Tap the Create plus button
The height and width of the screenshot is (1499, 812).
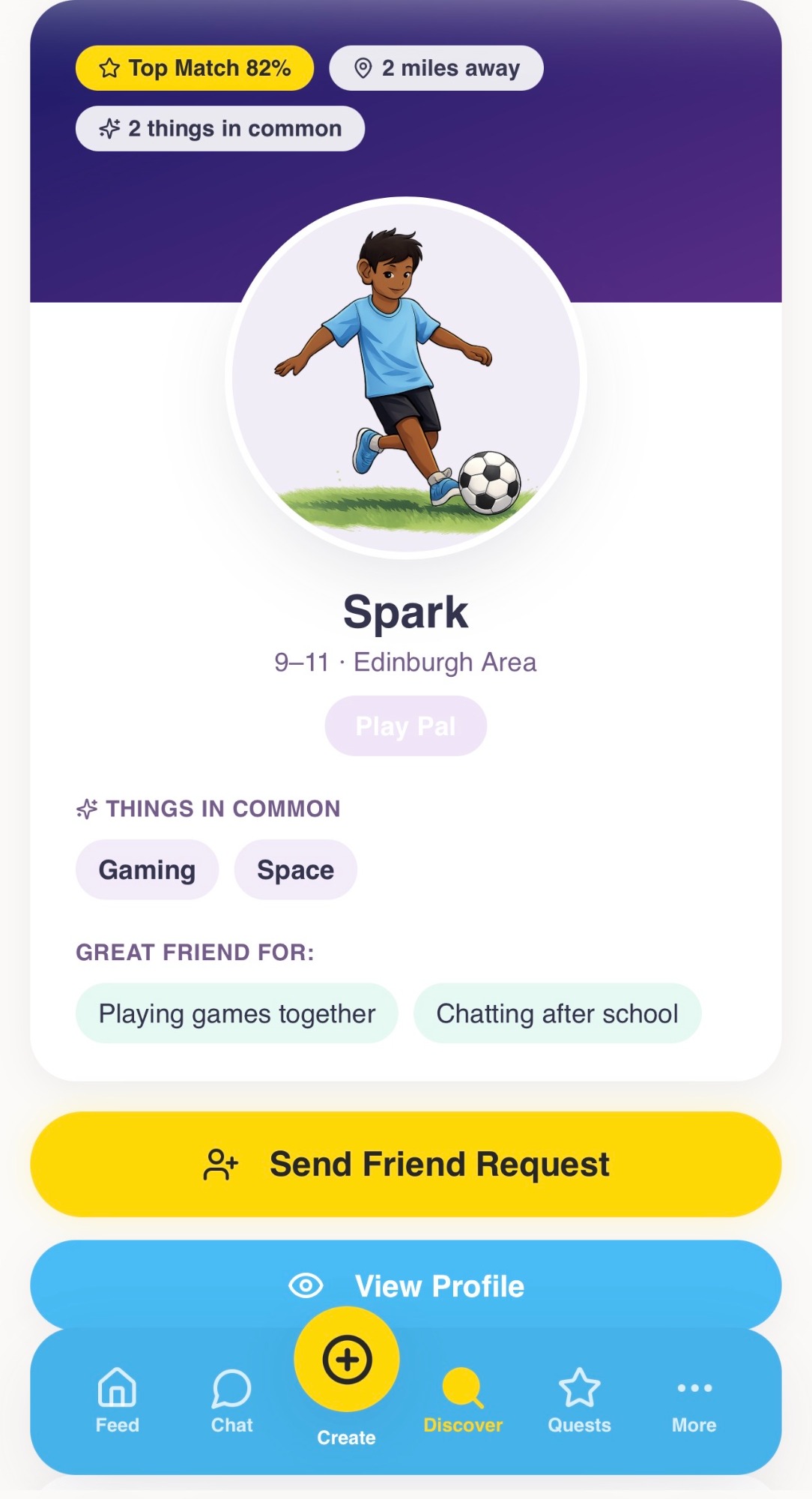click(347, 1360)
